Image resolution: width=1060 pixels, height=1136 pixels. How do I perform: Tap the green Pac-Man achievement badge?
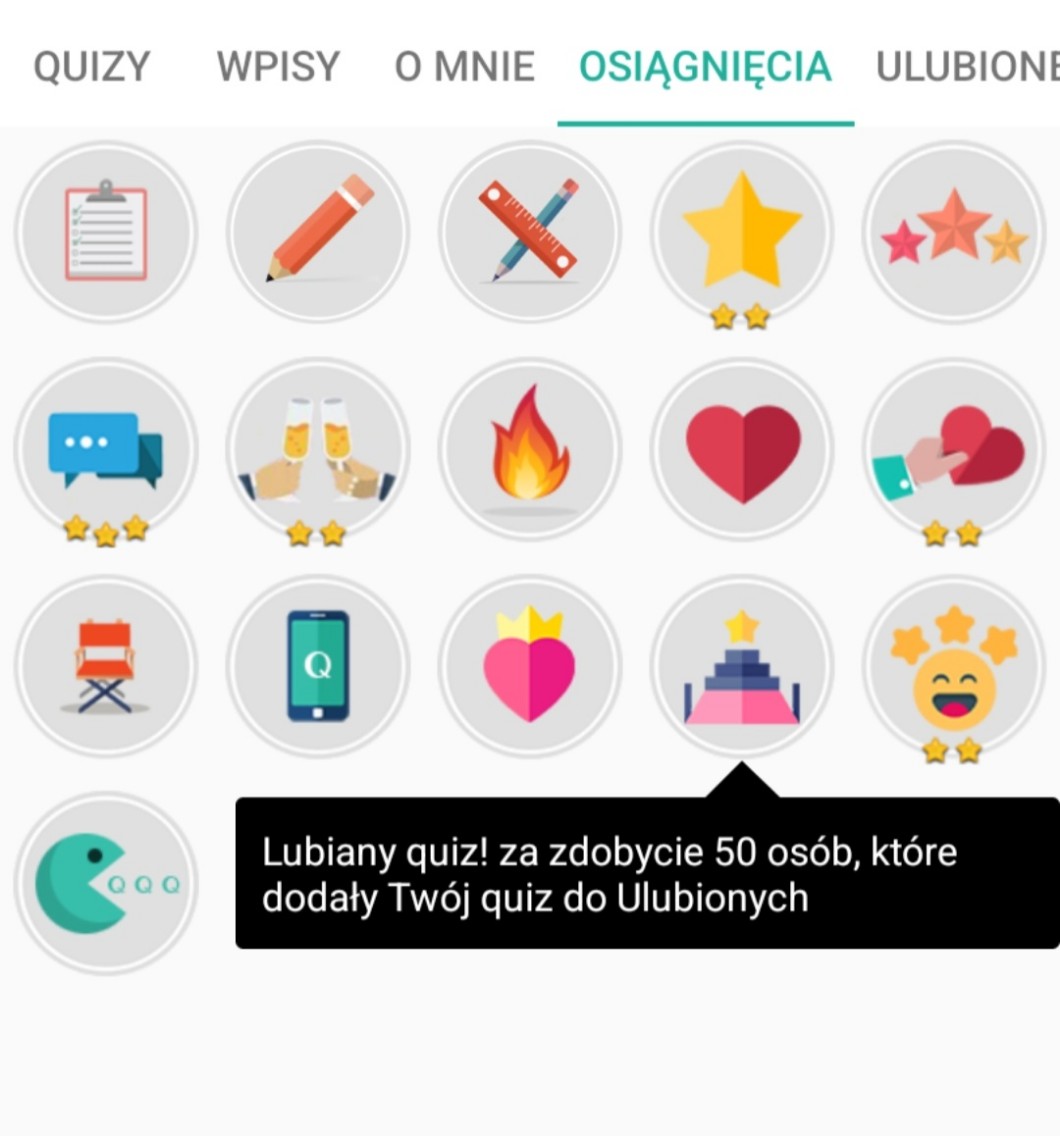105,883
